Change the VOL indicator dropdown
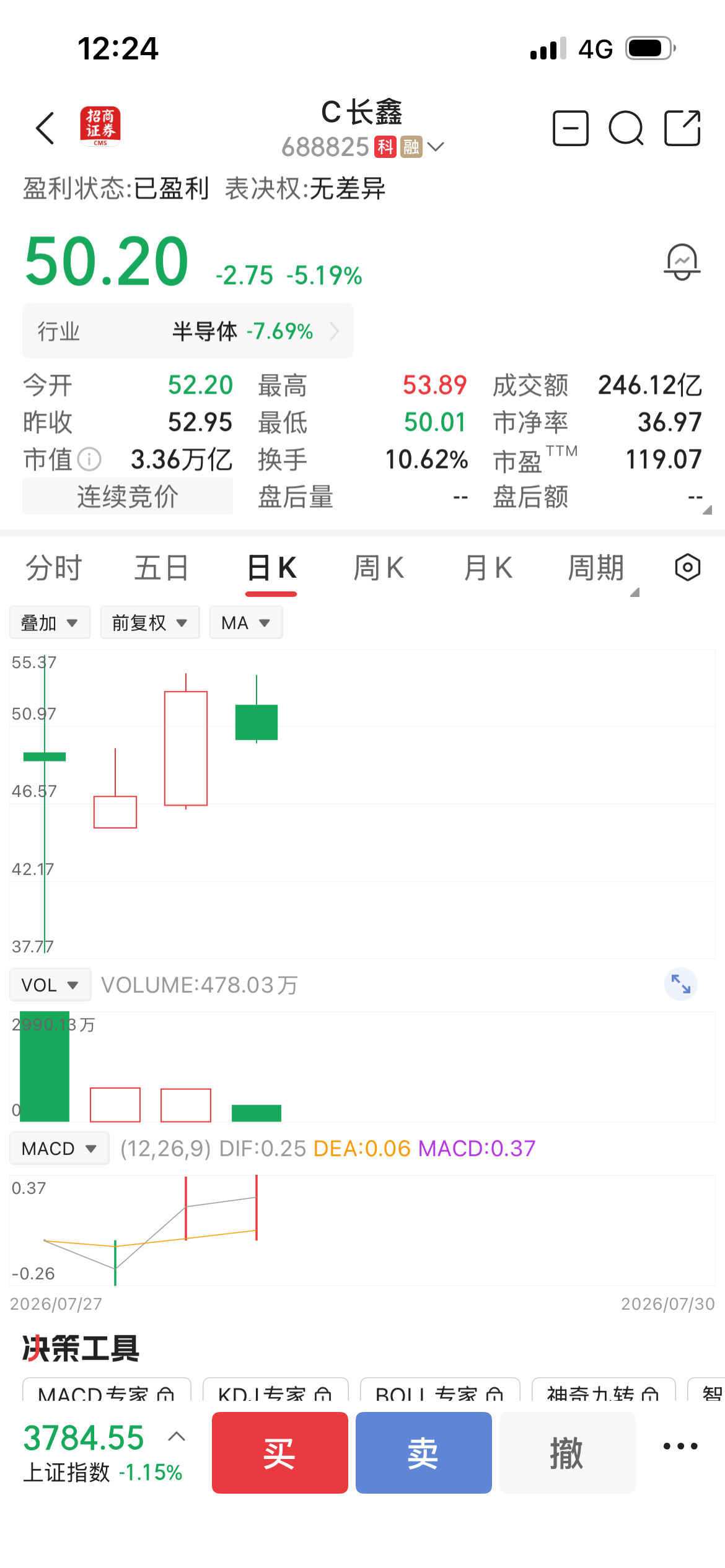The height and width of the screenshot is (1568, 725). pyautogui.click(x=50, y=985)
